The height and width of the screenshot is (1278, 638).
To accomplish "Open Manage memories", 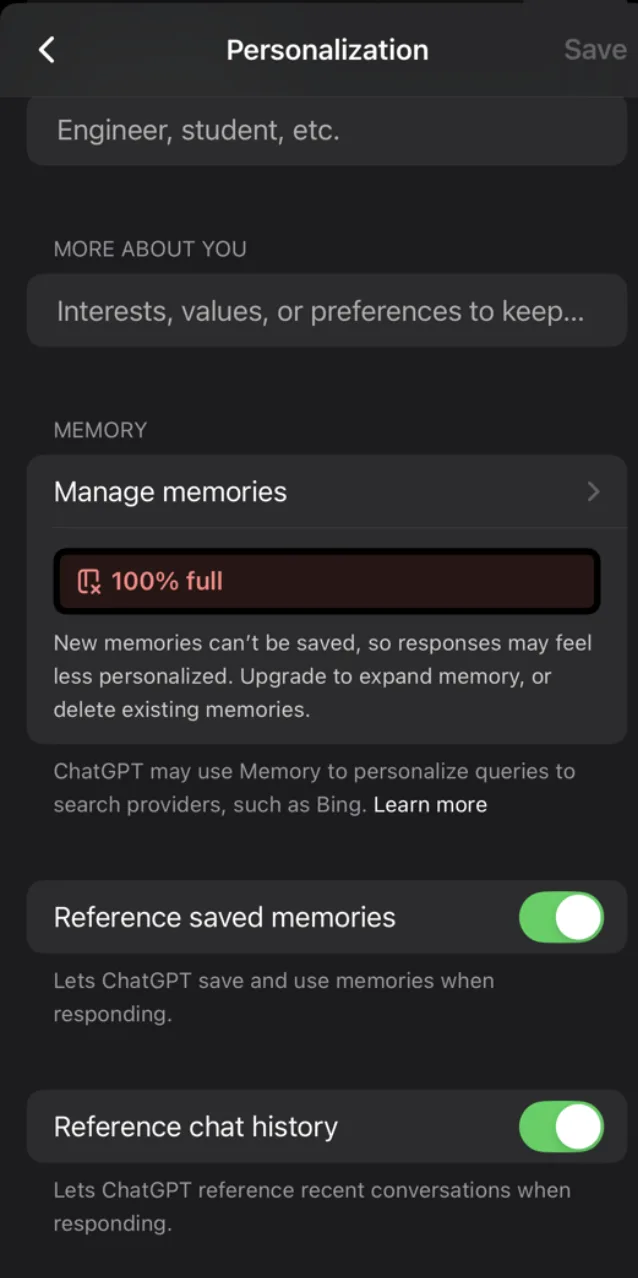I will click(x=326, y=492).
